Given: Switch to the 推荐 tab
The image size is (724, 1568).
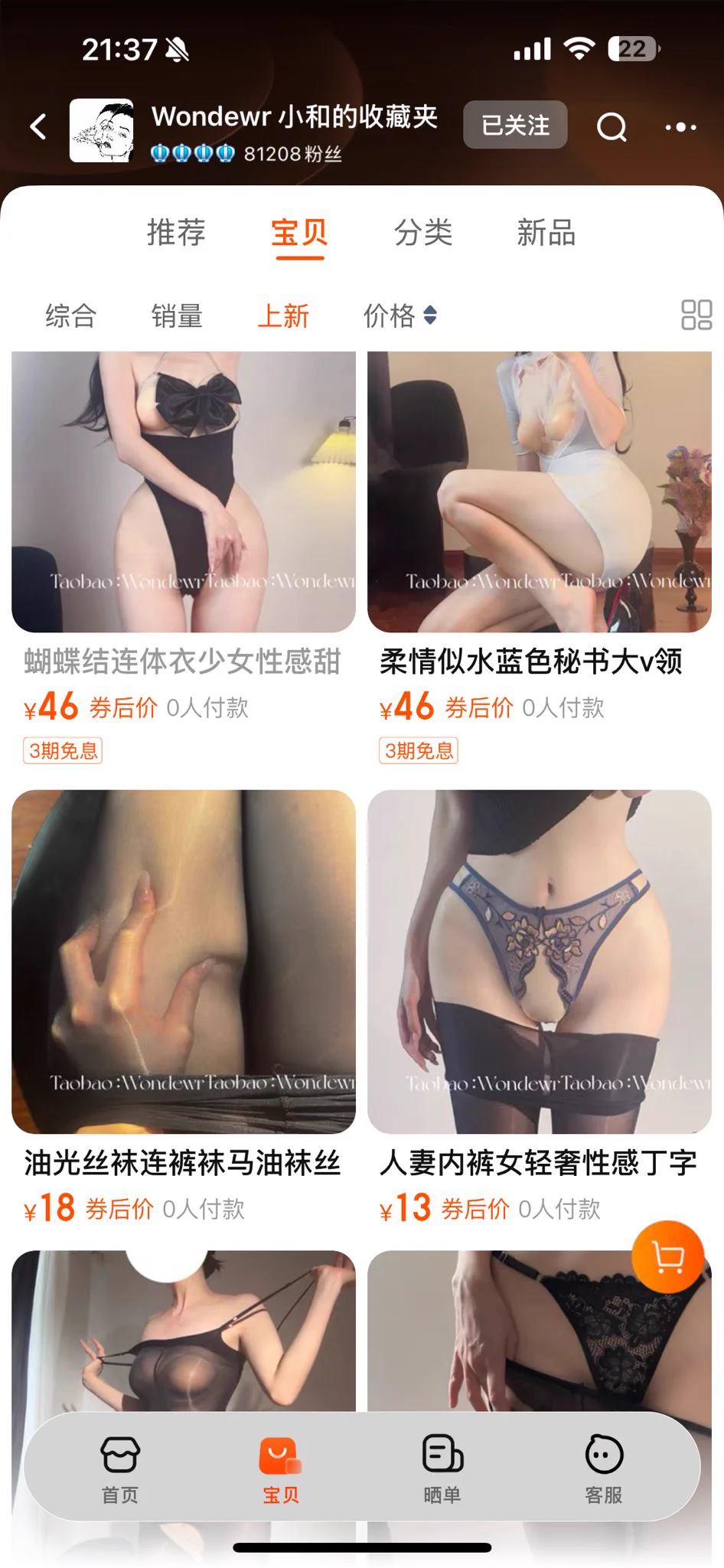Looking at the screenshot, I should click(x=176, y=233).
